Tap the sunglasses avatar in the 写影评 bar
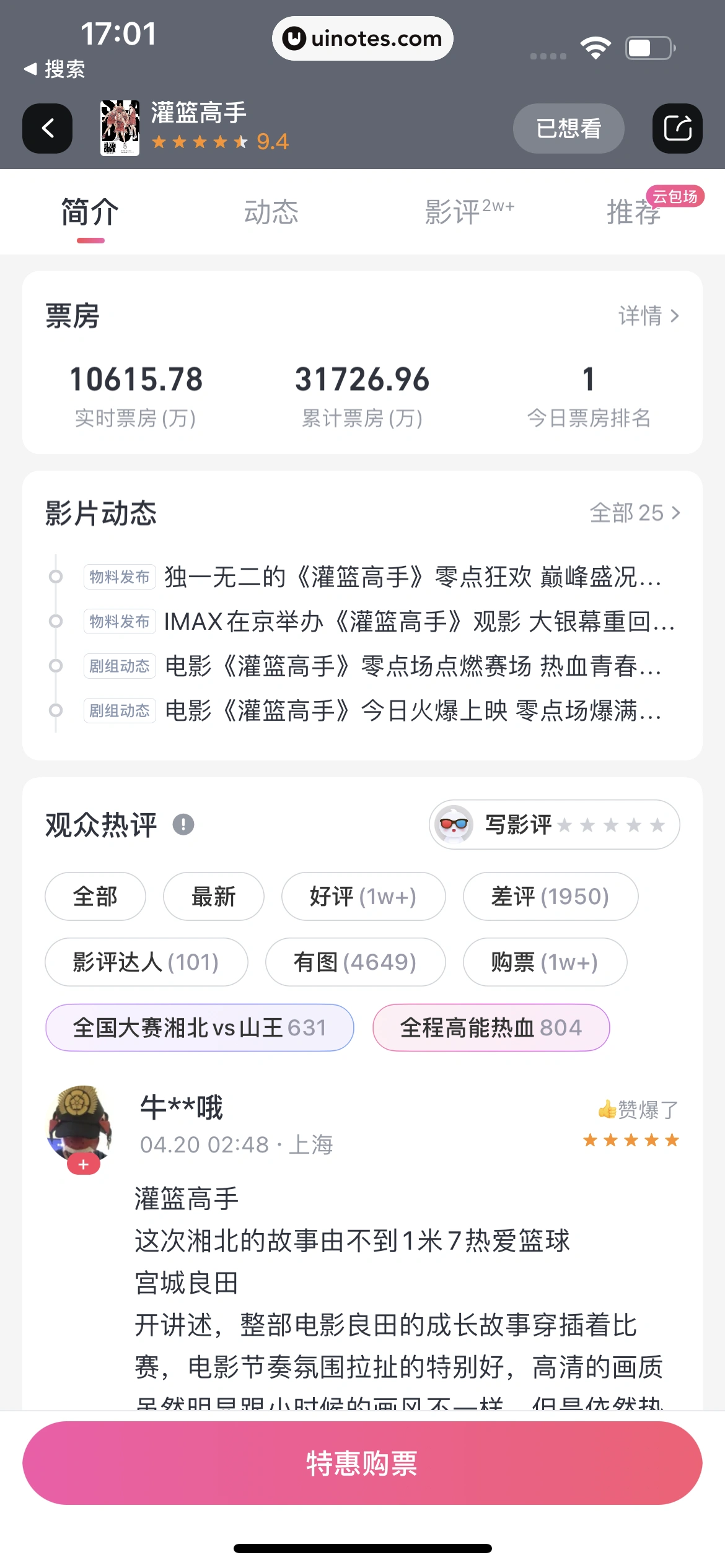The height and width of the screenshot is (1568, 725). pos(456,824)
